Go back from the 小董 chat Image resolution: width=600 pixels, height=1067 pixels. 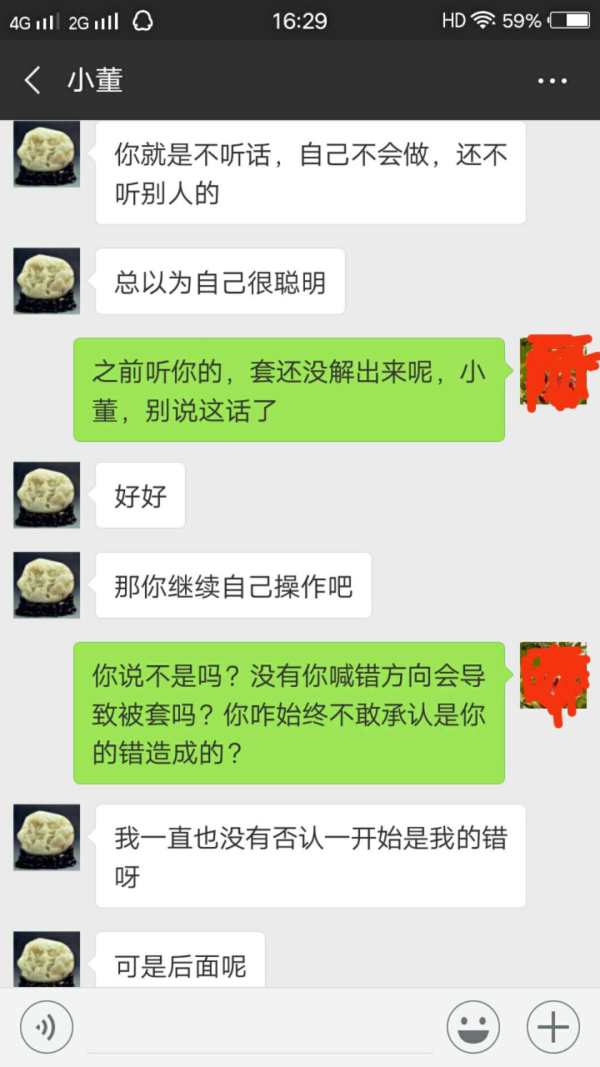point(33,80)
